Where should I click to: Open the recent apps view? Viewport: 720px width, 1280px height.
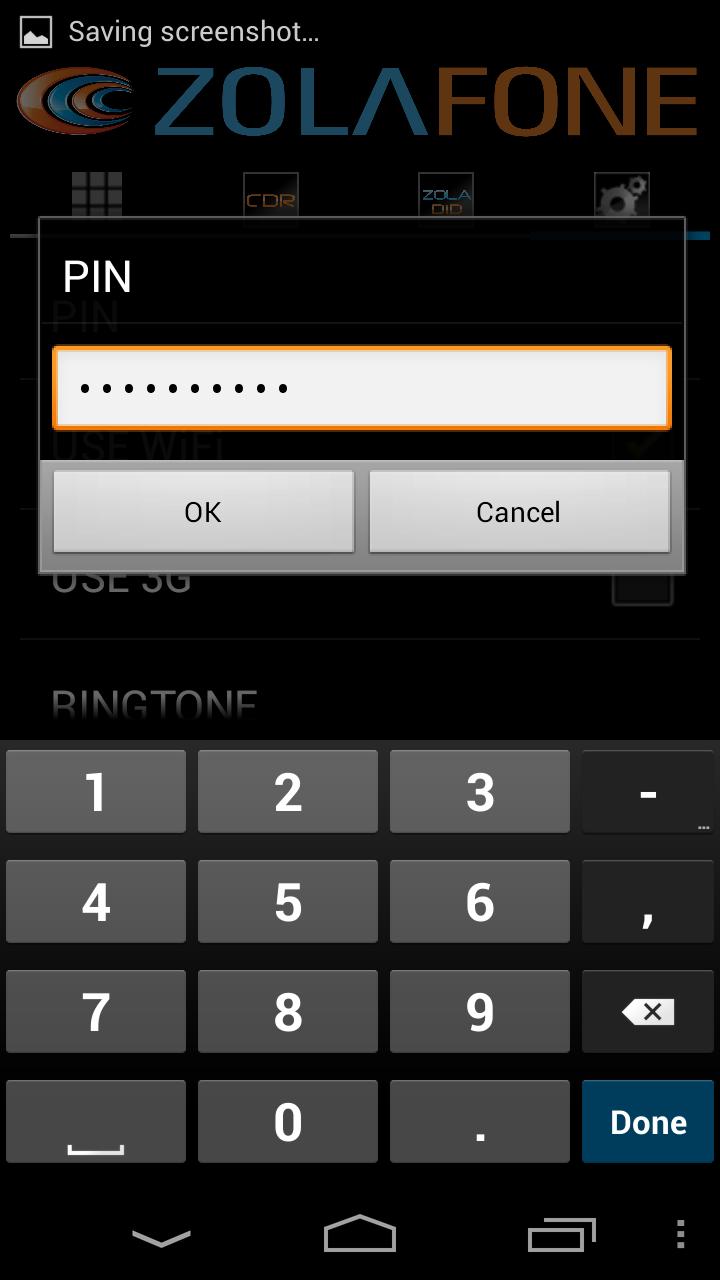pyautogui.click(x=561, y=1236)
